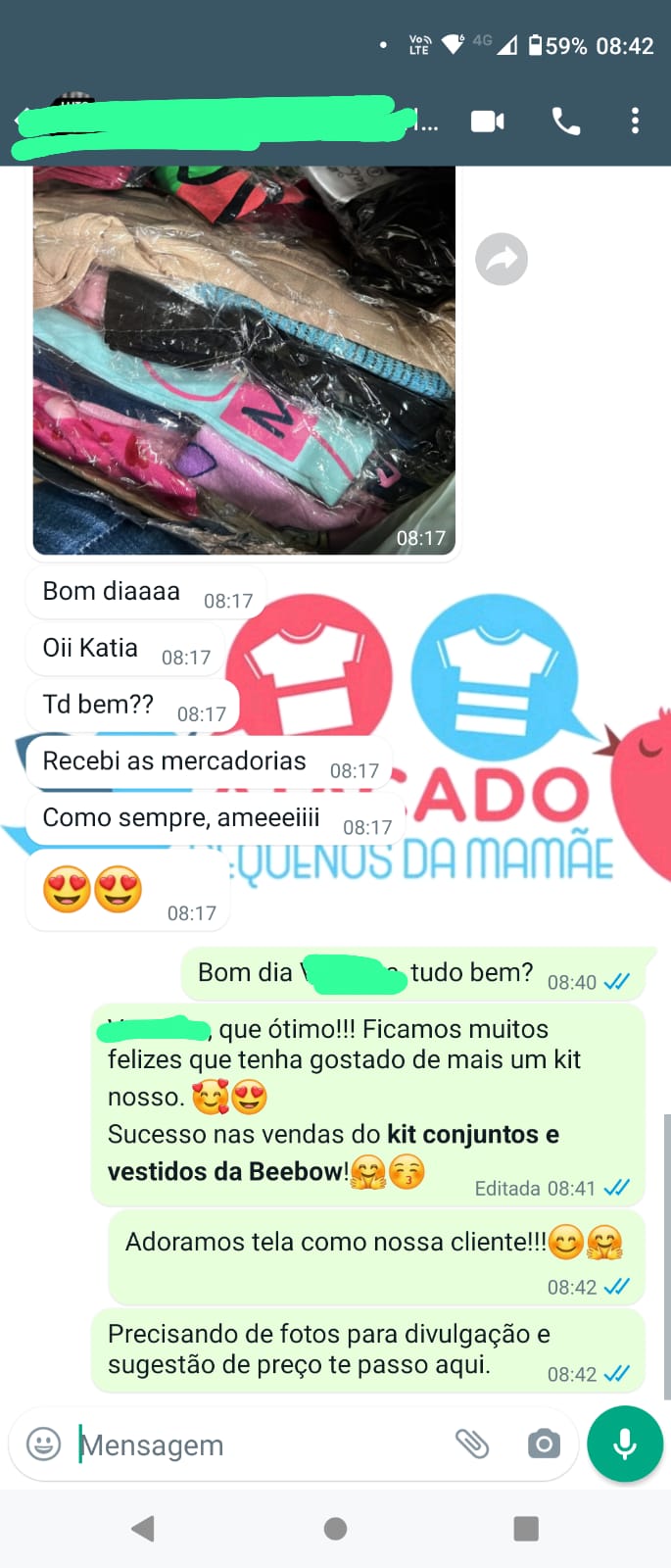This screenshot has width=671, height=1568.
Task: Open the clothing photo sent at 08:17
Action: [244, 358]
